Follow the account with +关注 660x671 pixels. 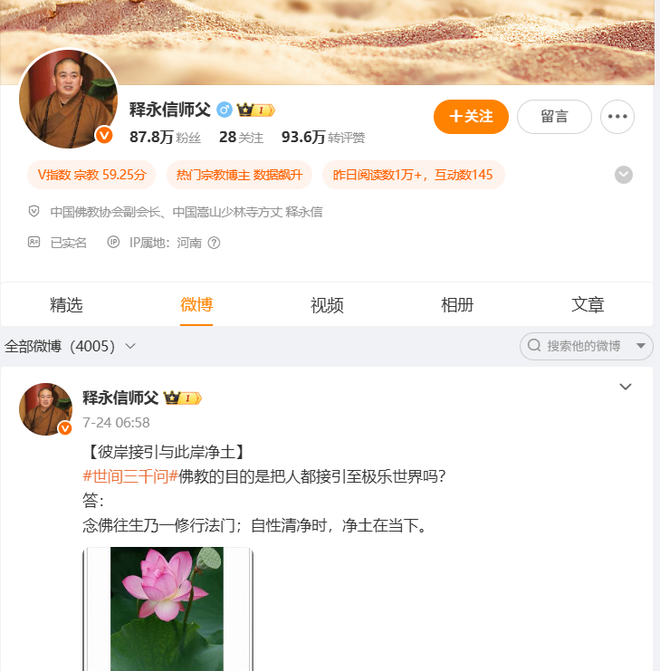tap(471, 116)
